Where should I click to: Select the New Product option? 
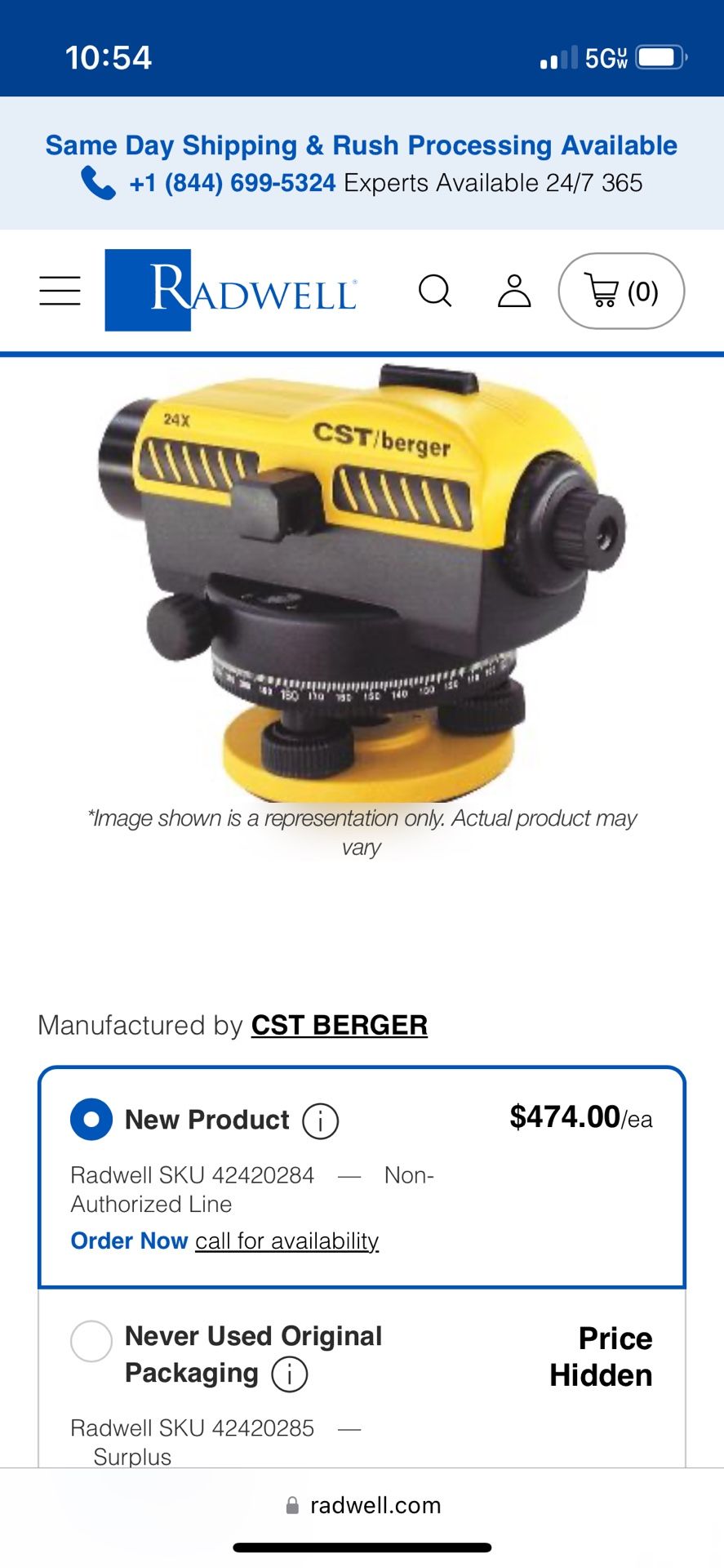click(x=91, y=1119)
